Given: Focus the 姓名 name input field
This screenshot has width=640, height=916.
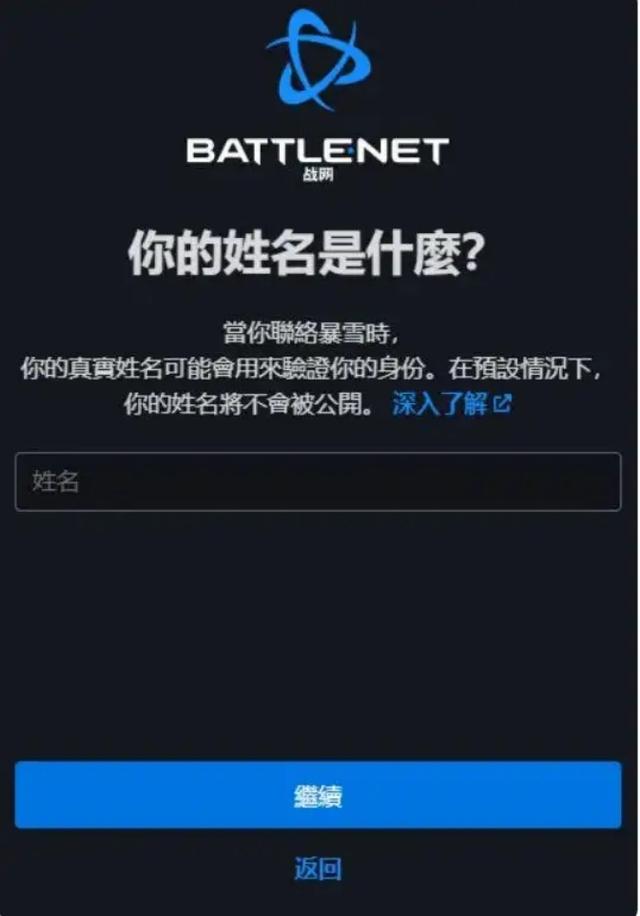Looking at the screenshot, I should pos(318,482).
